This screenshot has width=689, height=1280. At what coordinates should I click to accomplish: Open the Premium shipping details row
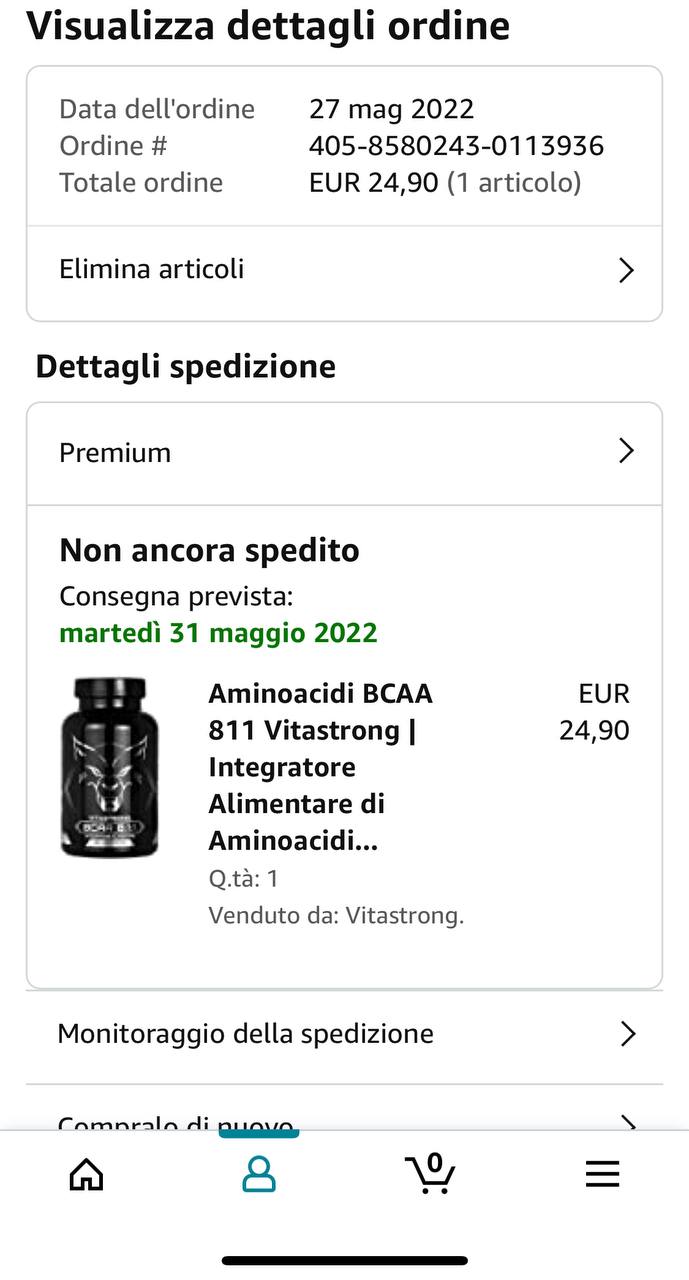pyautogui.click(x=344, y=452)
